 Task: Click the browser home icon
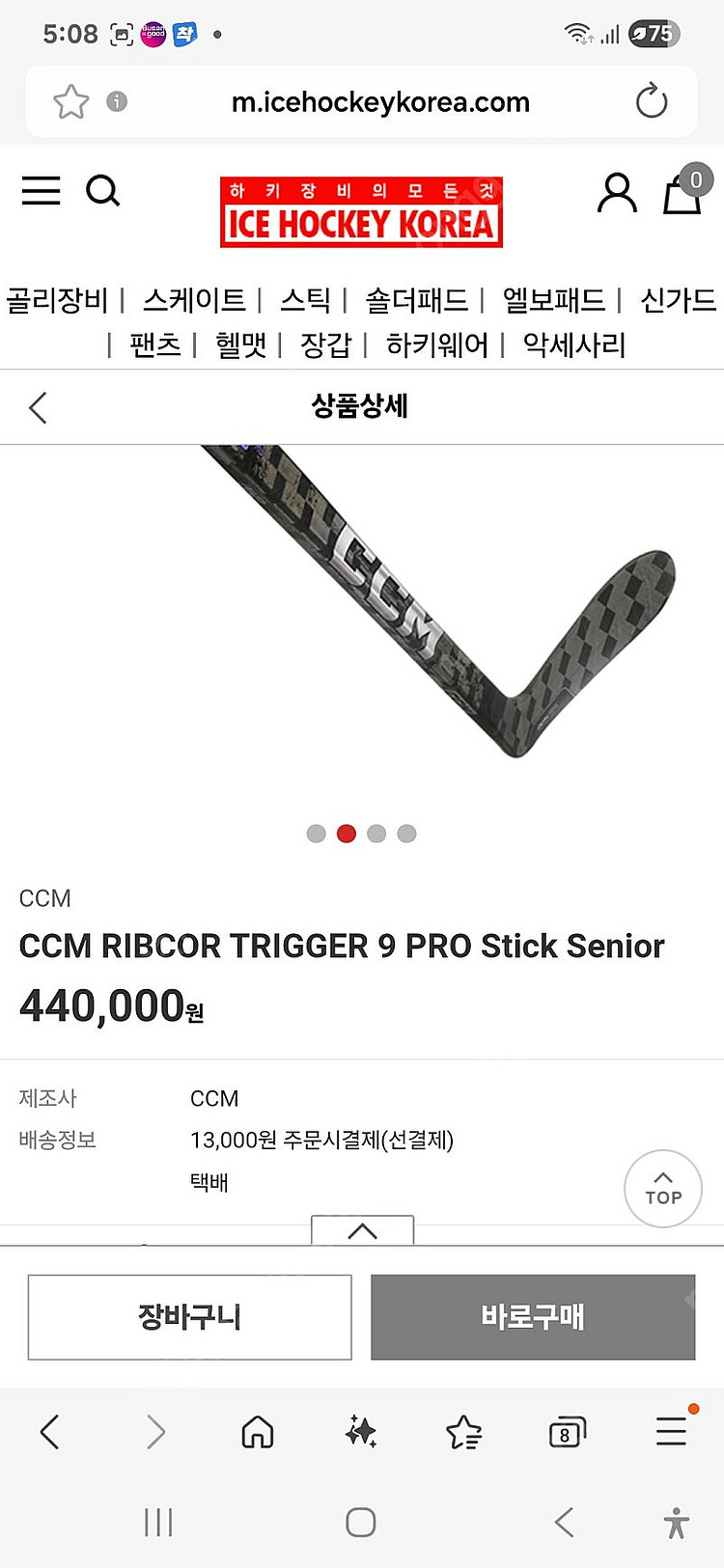[257, 1432]
